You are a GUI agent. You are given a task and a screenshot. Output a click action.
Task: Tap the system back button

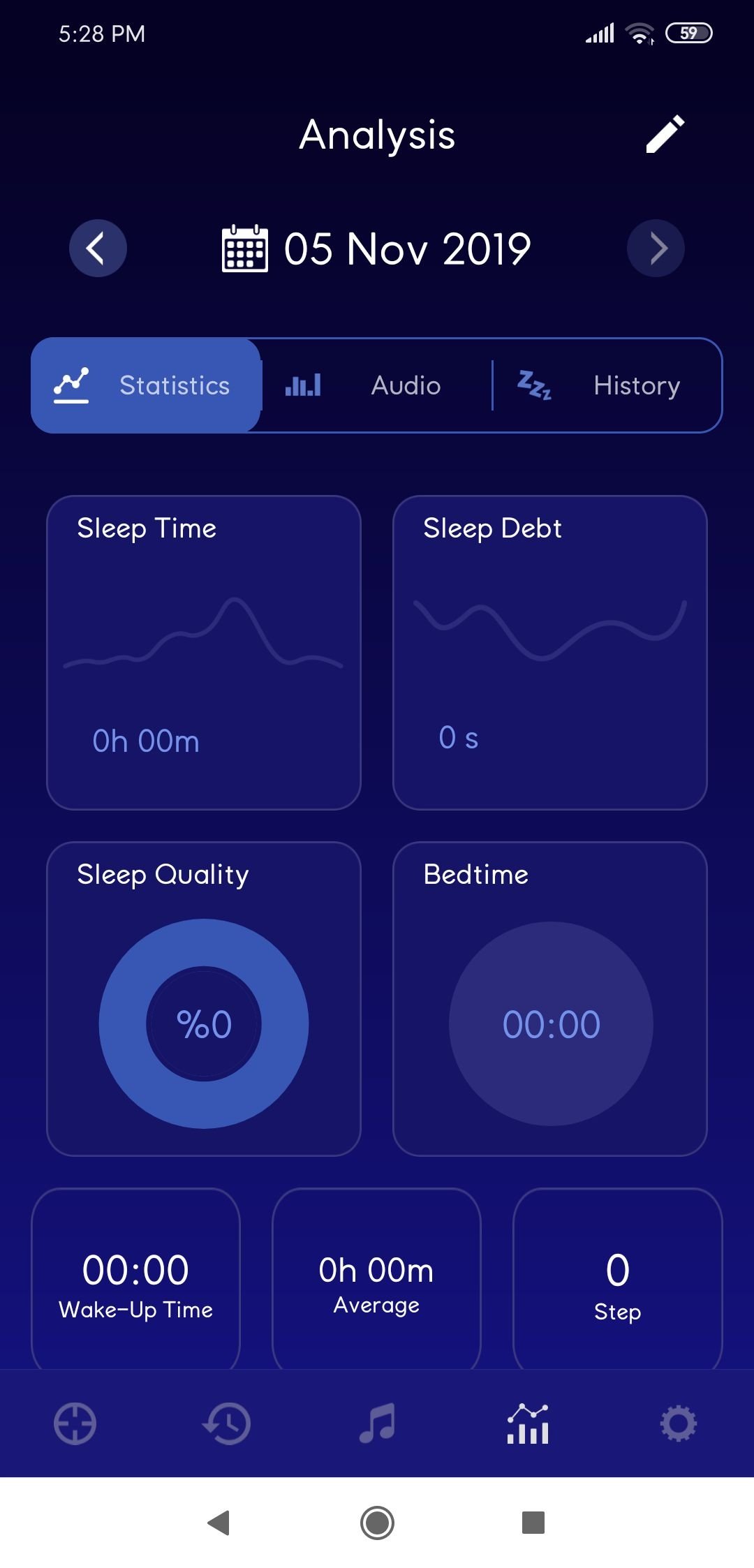click(219, 1523)
